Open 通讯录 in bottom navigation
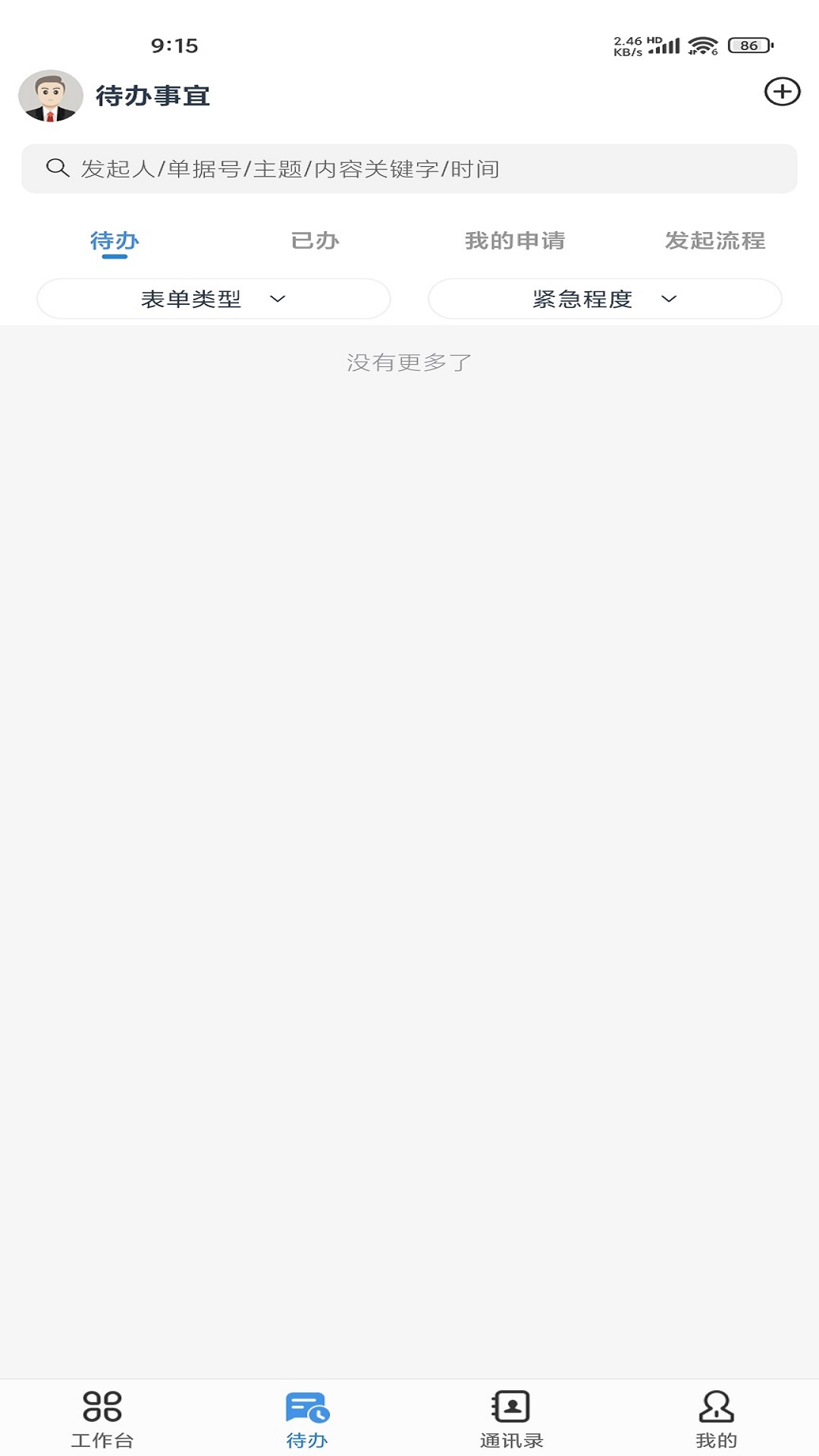Image resolution: width=819 pixels, height=1456 pixels. pyautogui.click(x=511, y=1418)
